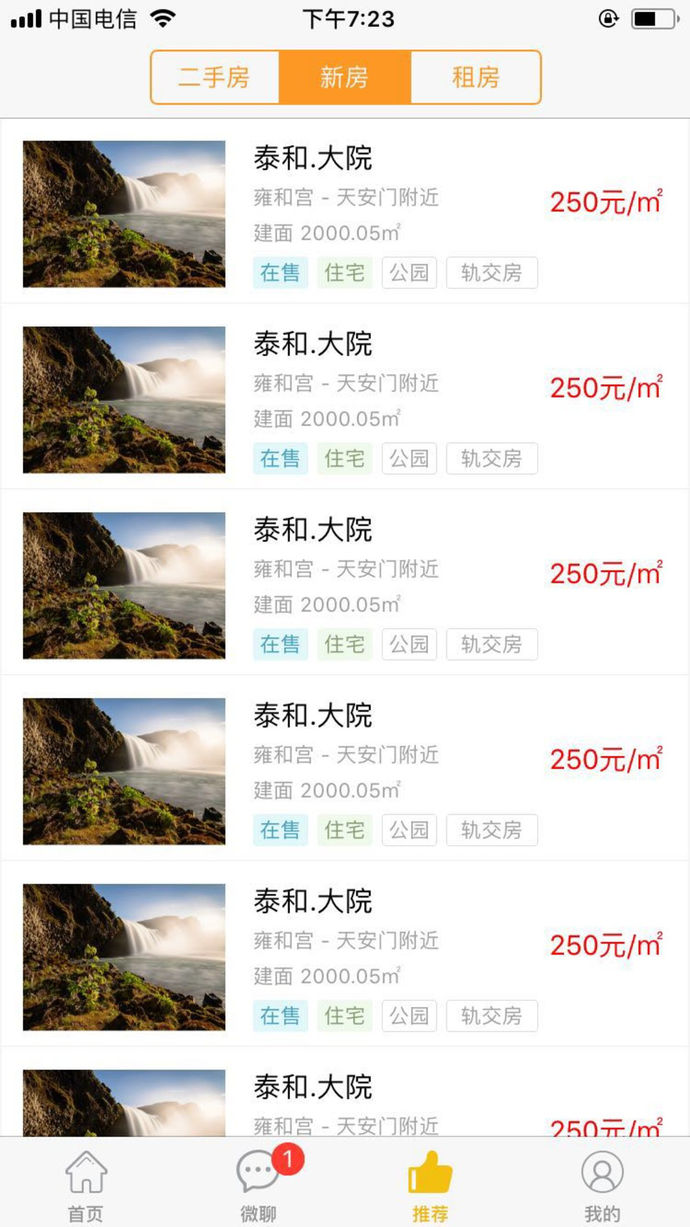Switch to the 二手房 tab
Viewport: 690px width, 1227px height.
tap(214, 78)
